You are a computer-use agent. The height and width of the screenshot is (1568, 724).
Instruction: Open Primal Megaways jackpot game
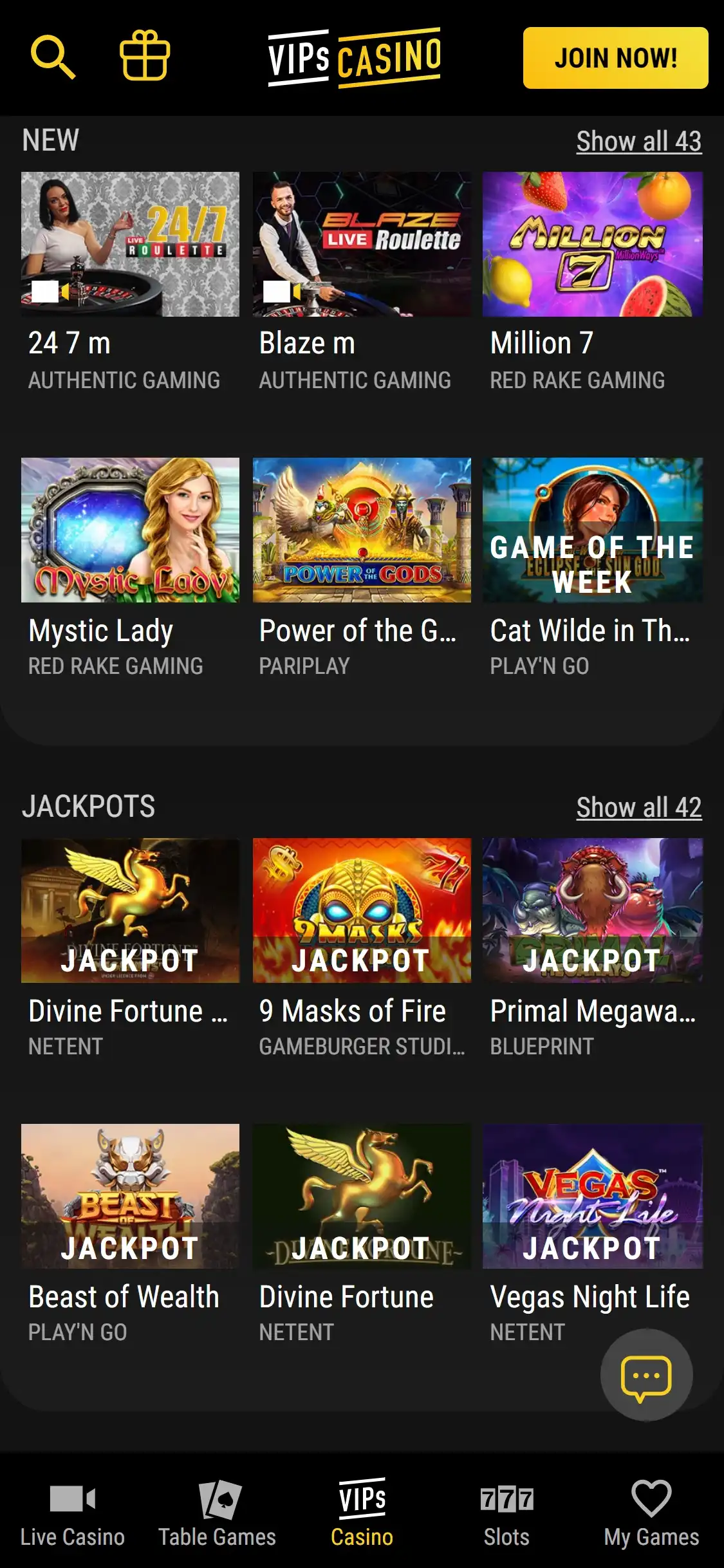[592, 910]
